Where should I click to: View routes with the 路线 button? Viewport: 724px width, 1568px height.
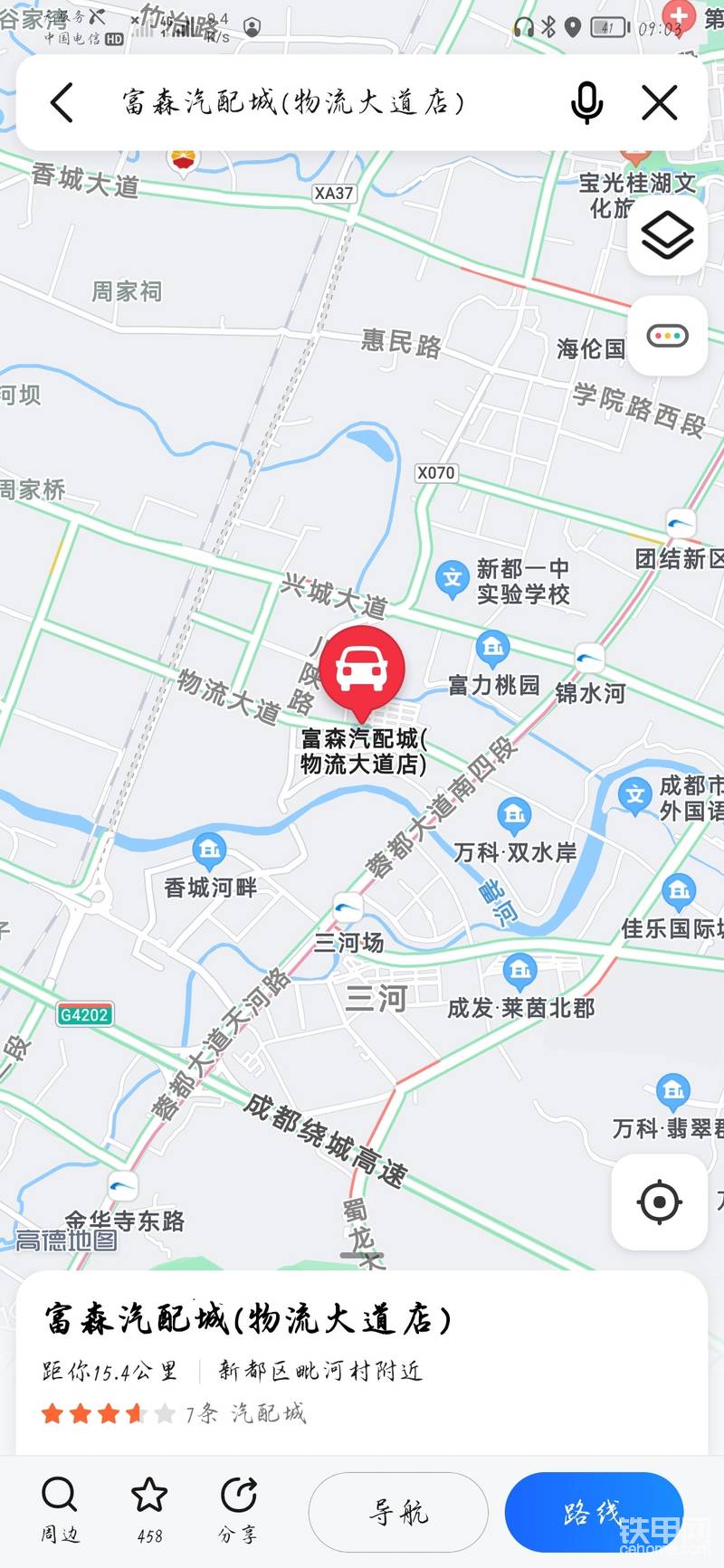click(x=593, y=1512)
